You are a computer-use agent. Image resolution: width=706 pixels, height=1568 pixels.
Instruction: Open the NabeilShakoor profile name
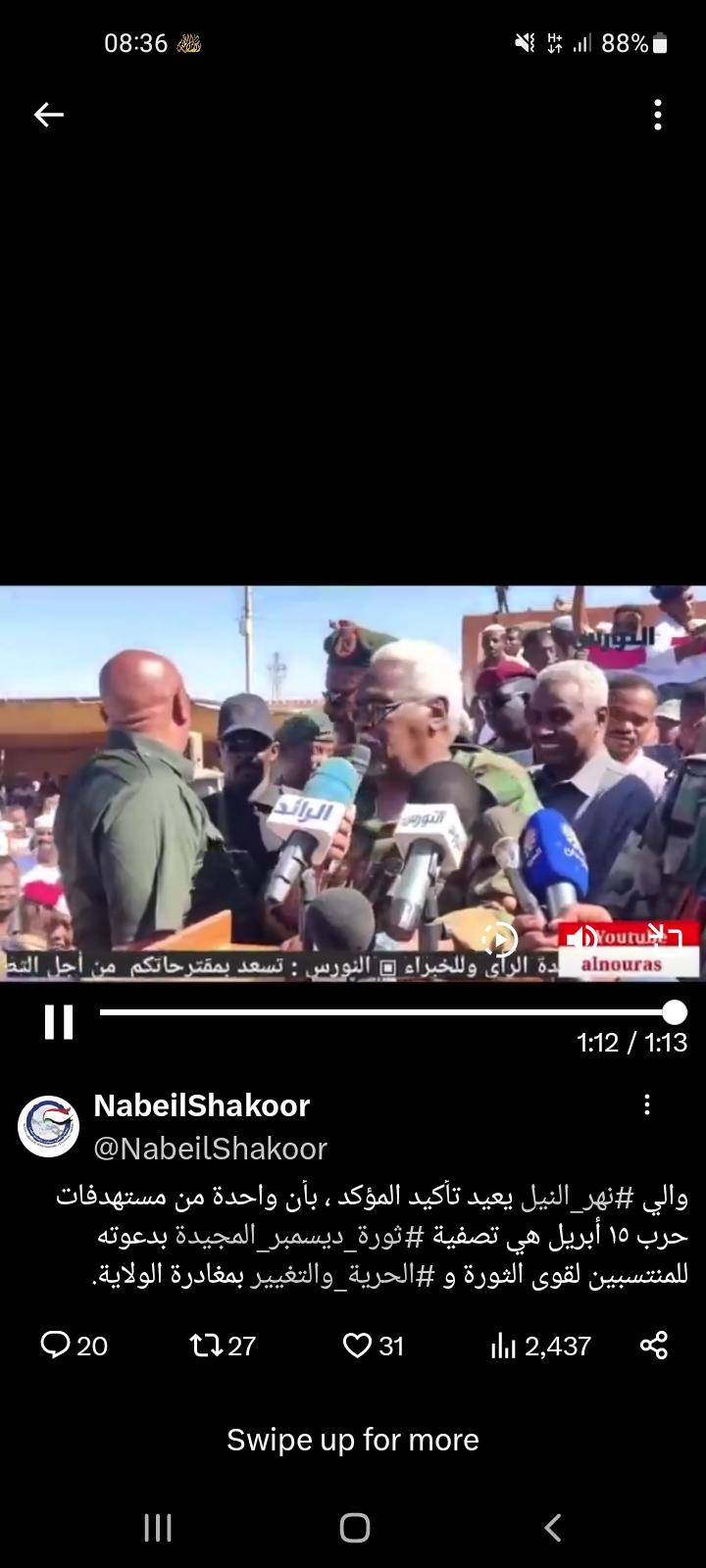tap(201, 1105)
